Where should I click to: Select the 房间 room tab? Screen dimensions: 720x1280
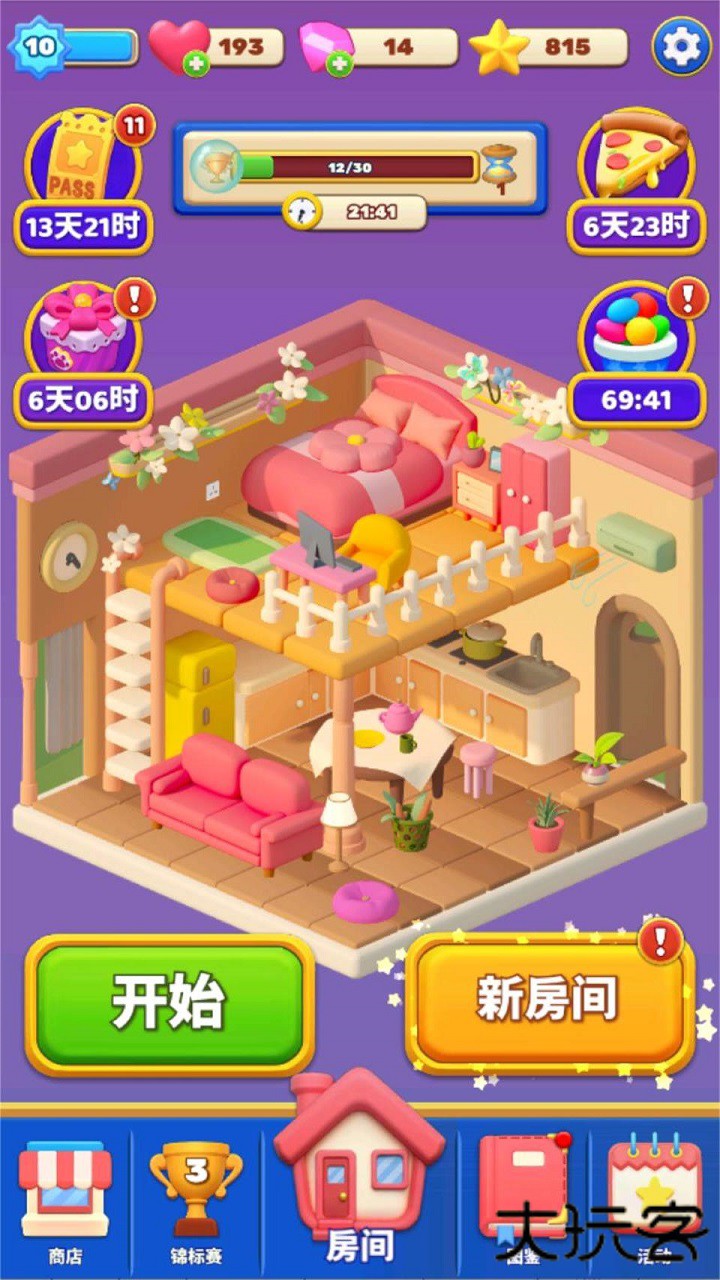[360, 1190]
